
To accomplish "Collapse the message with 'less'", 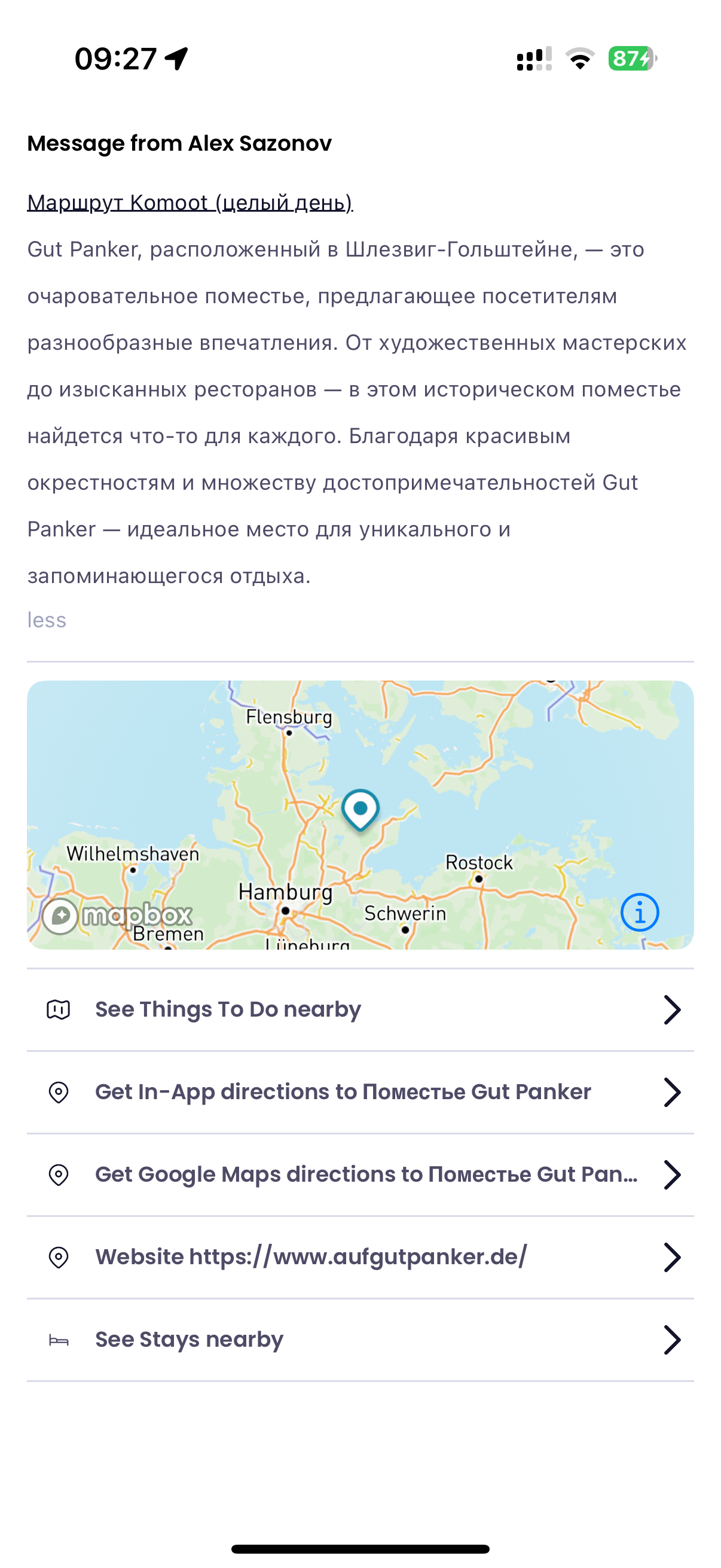I will (47, 620).
